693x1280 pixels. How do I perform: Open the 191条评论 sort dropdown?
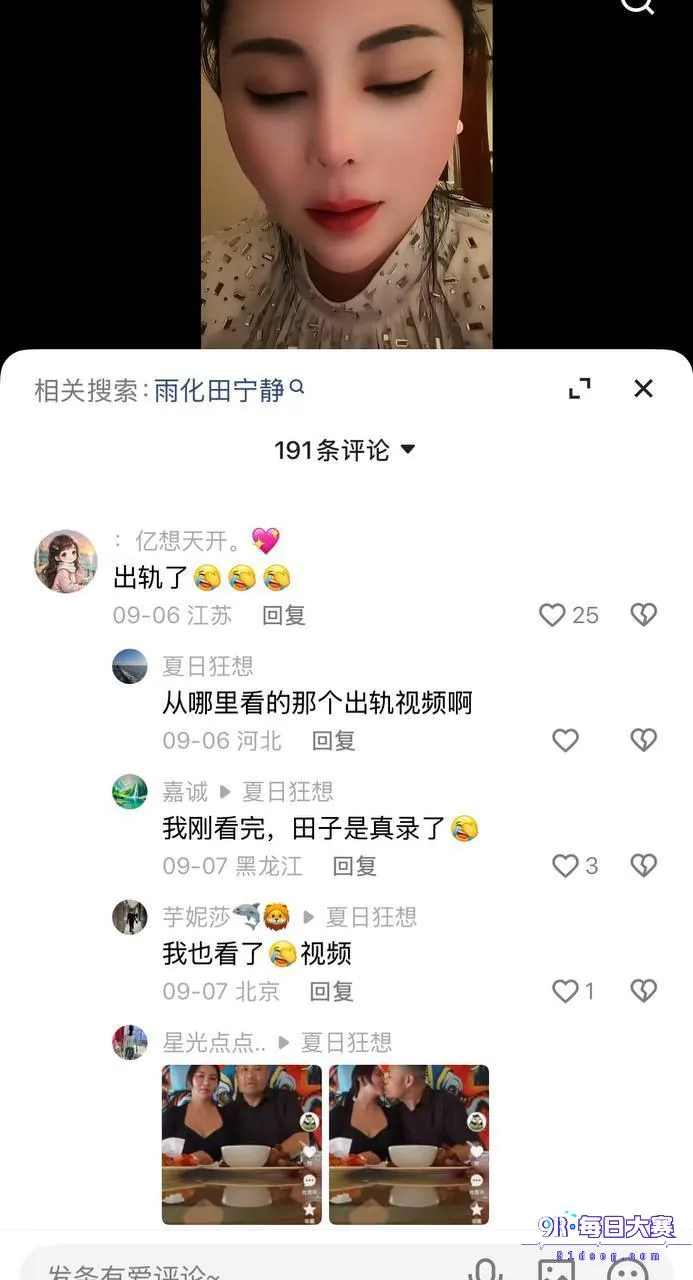tap(345, 450)
